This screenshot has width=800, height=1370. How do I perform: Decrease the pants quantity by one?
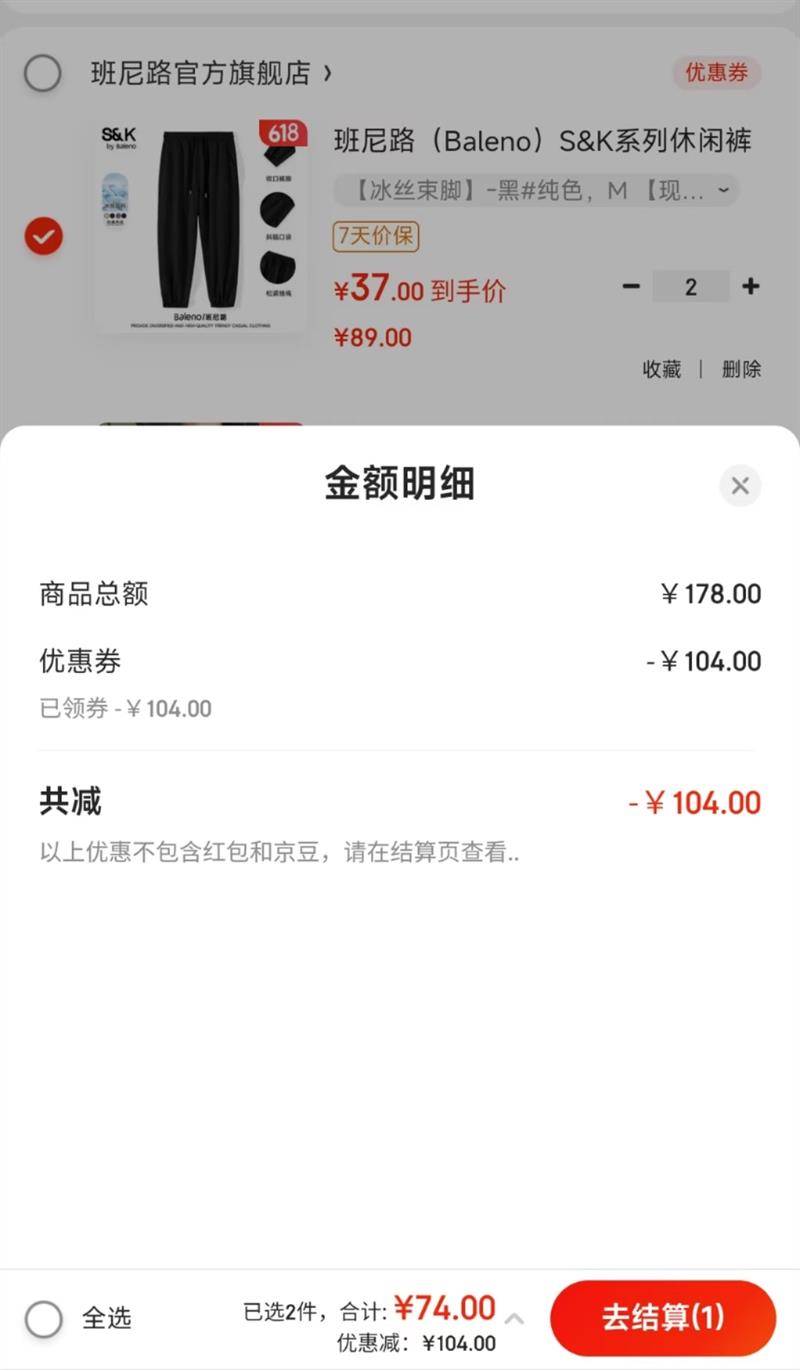pyautogui.click(x=631, y=287)
